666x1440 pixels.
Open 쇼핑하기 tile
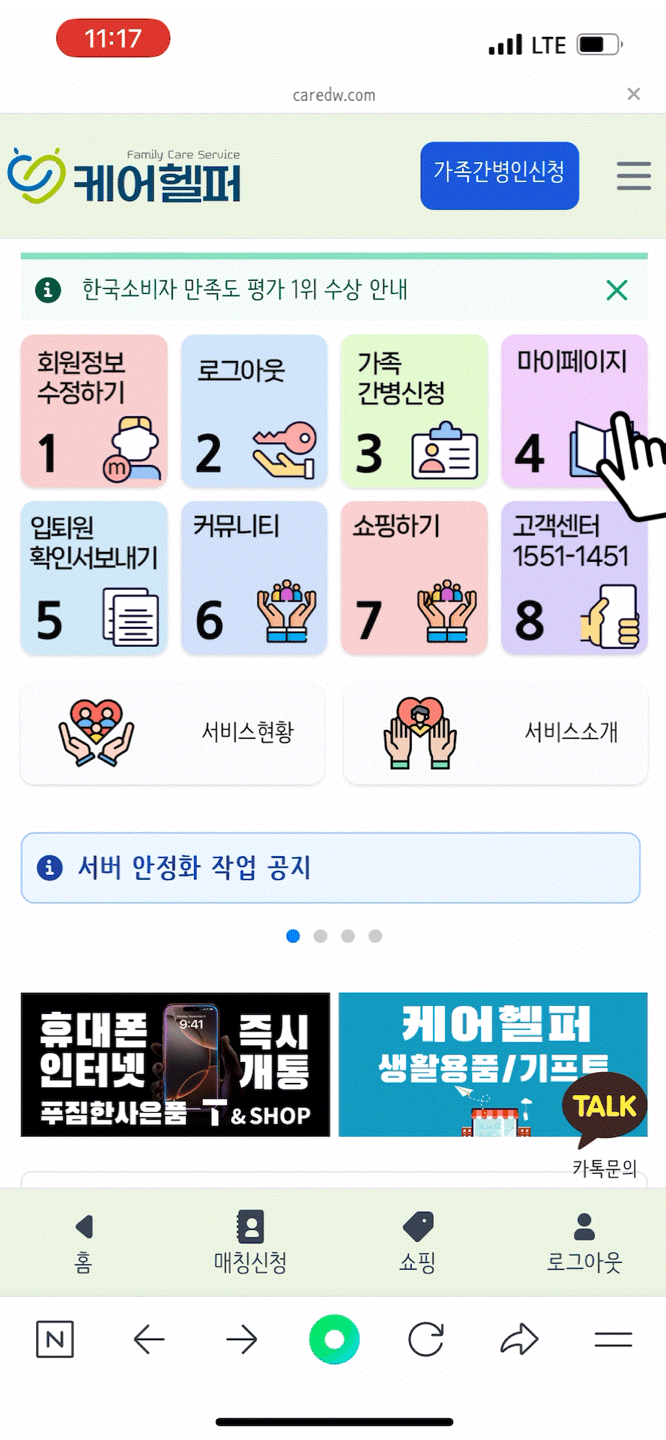(x=414, y=578)
